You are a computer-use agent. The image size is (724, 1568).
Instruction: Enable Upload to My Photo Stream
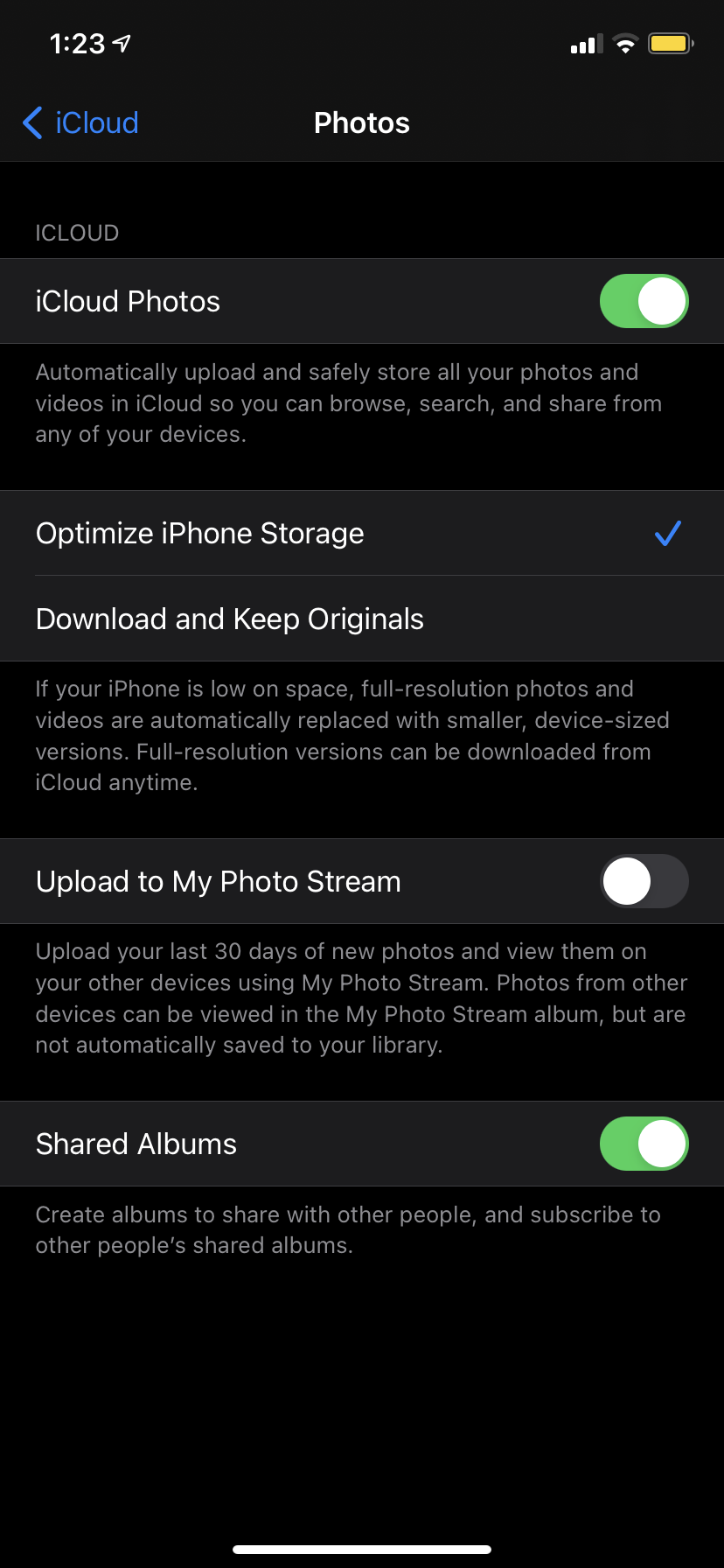tap(644, 881)
